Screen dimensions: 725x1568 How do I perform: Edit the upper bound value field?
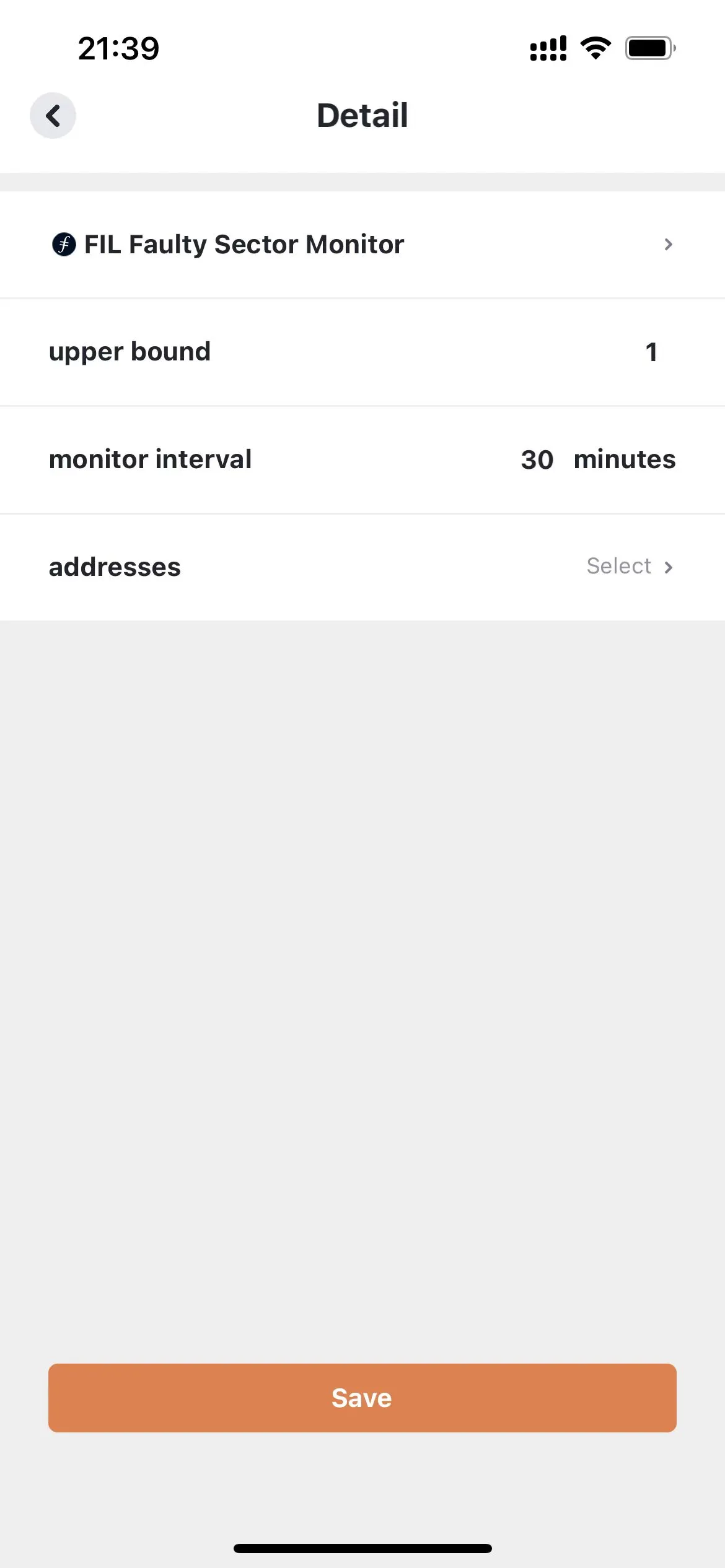pyautogui.click(x=651, y=352)
